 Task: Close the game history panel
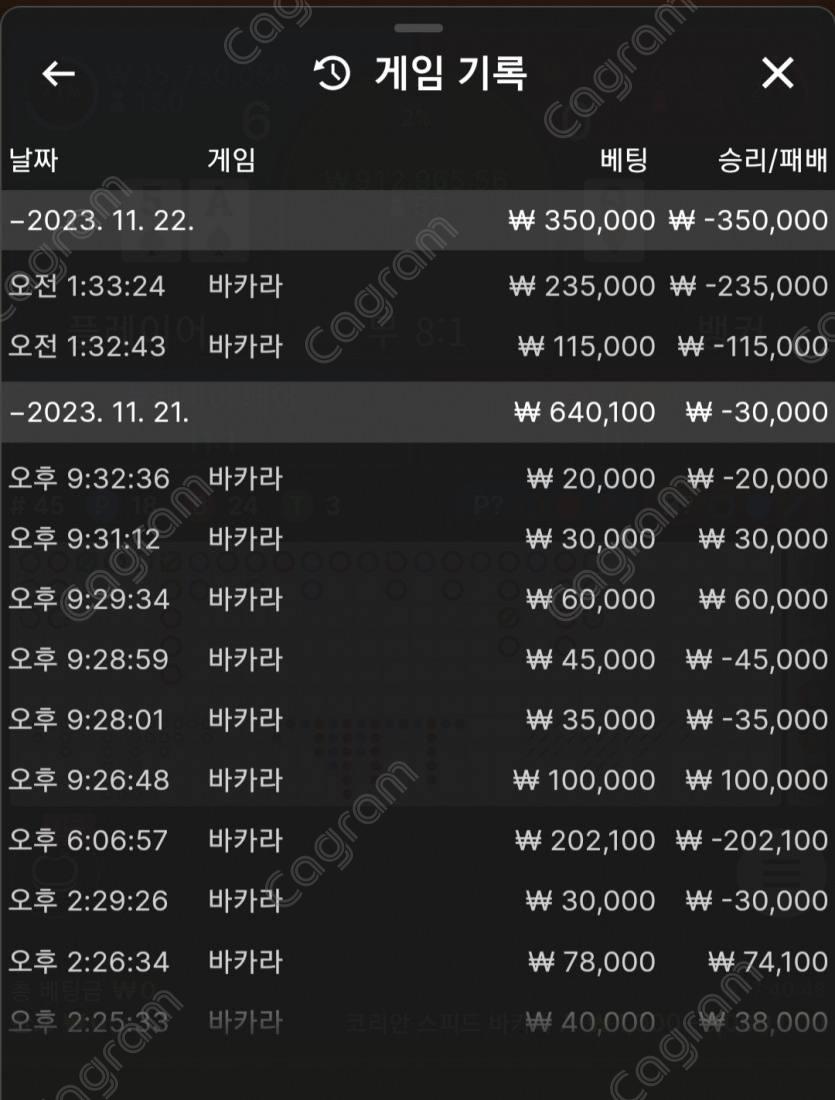coord(777,73)
